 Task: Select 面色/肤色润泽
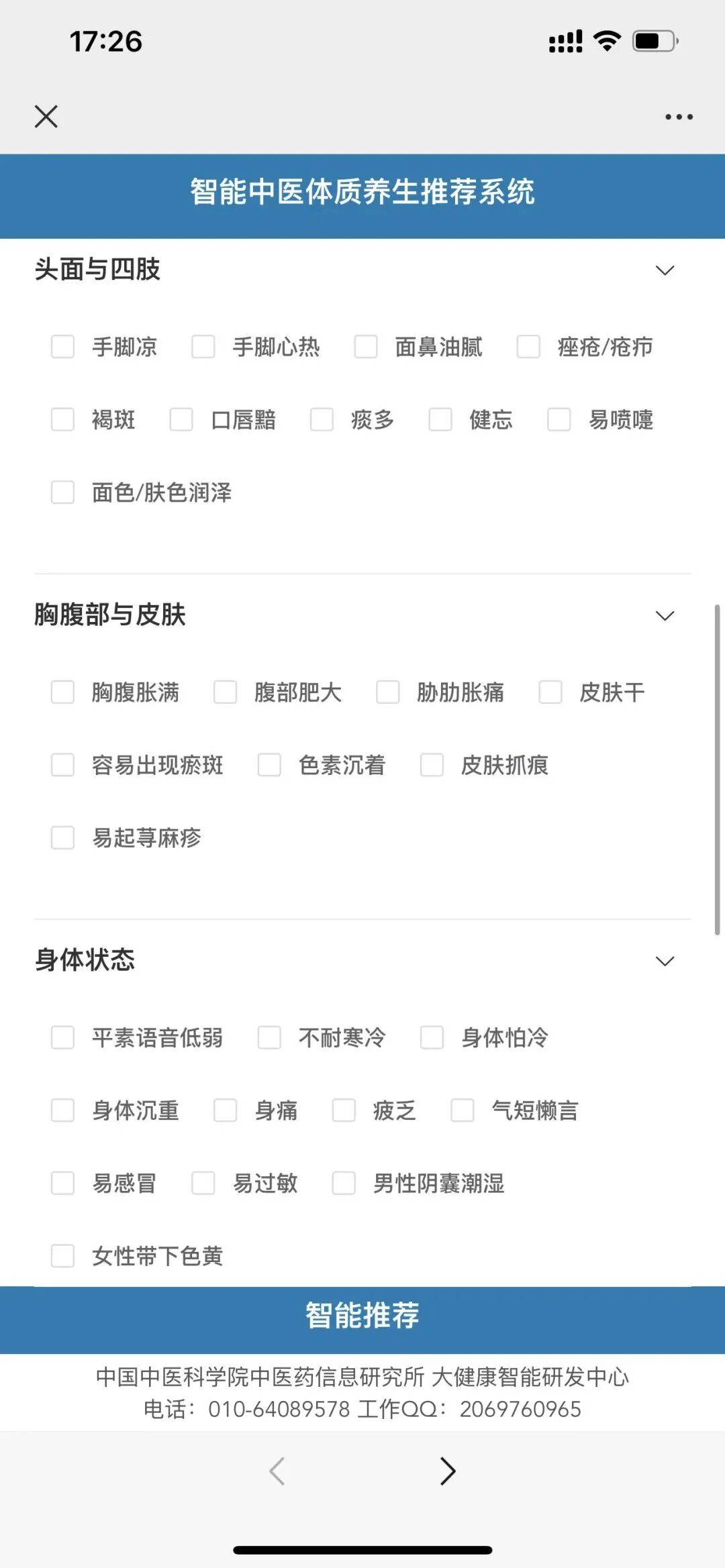point(63,492)
